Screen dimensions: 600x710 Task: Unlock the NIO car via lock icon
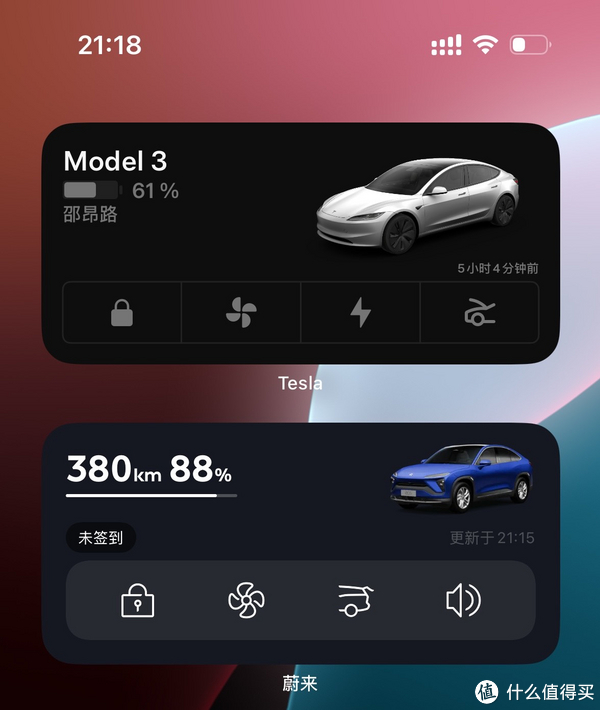(x=137, y=600)
